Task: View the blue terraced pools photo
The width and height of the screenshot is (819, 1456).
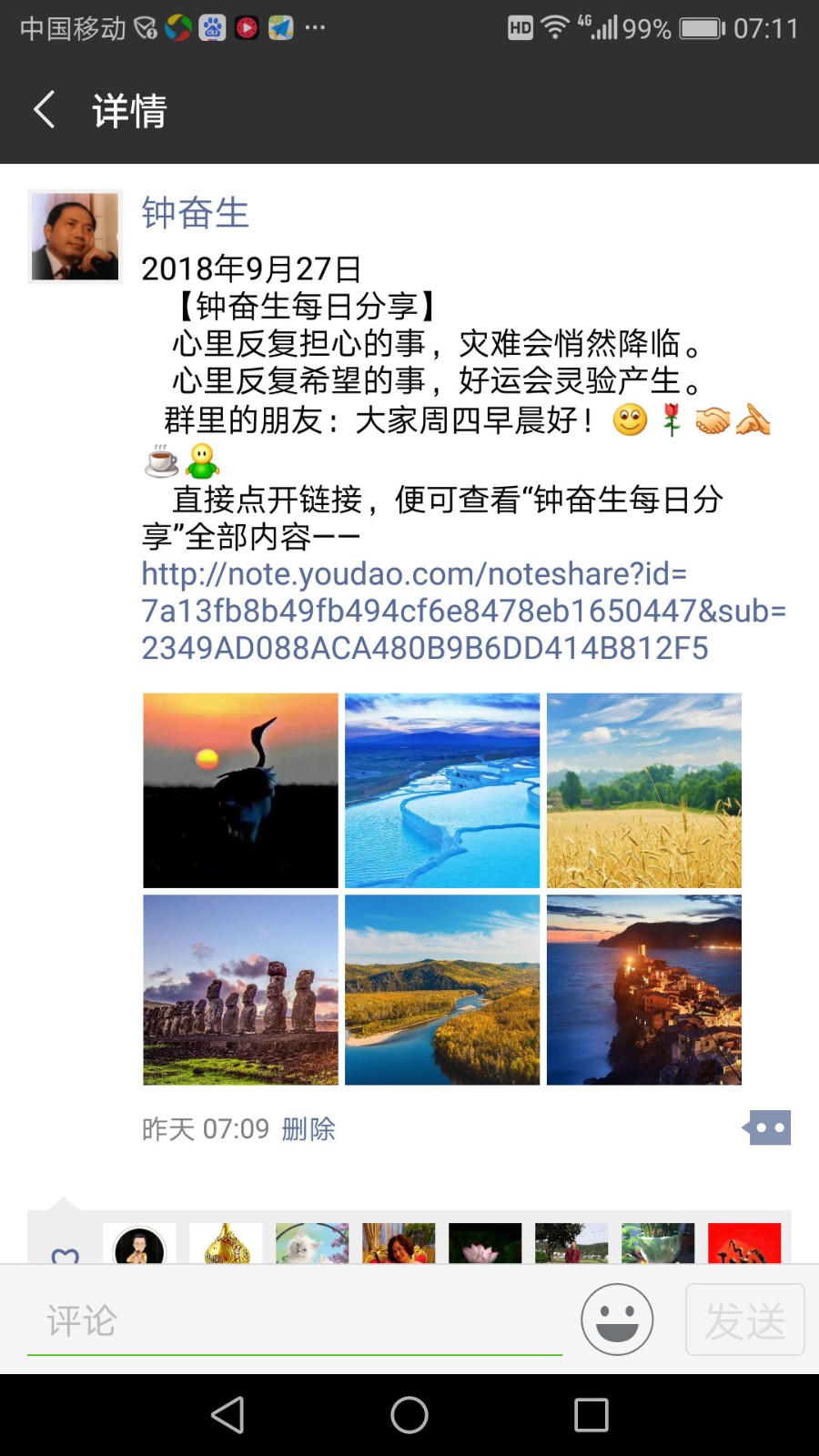Action: pos(442,790)
